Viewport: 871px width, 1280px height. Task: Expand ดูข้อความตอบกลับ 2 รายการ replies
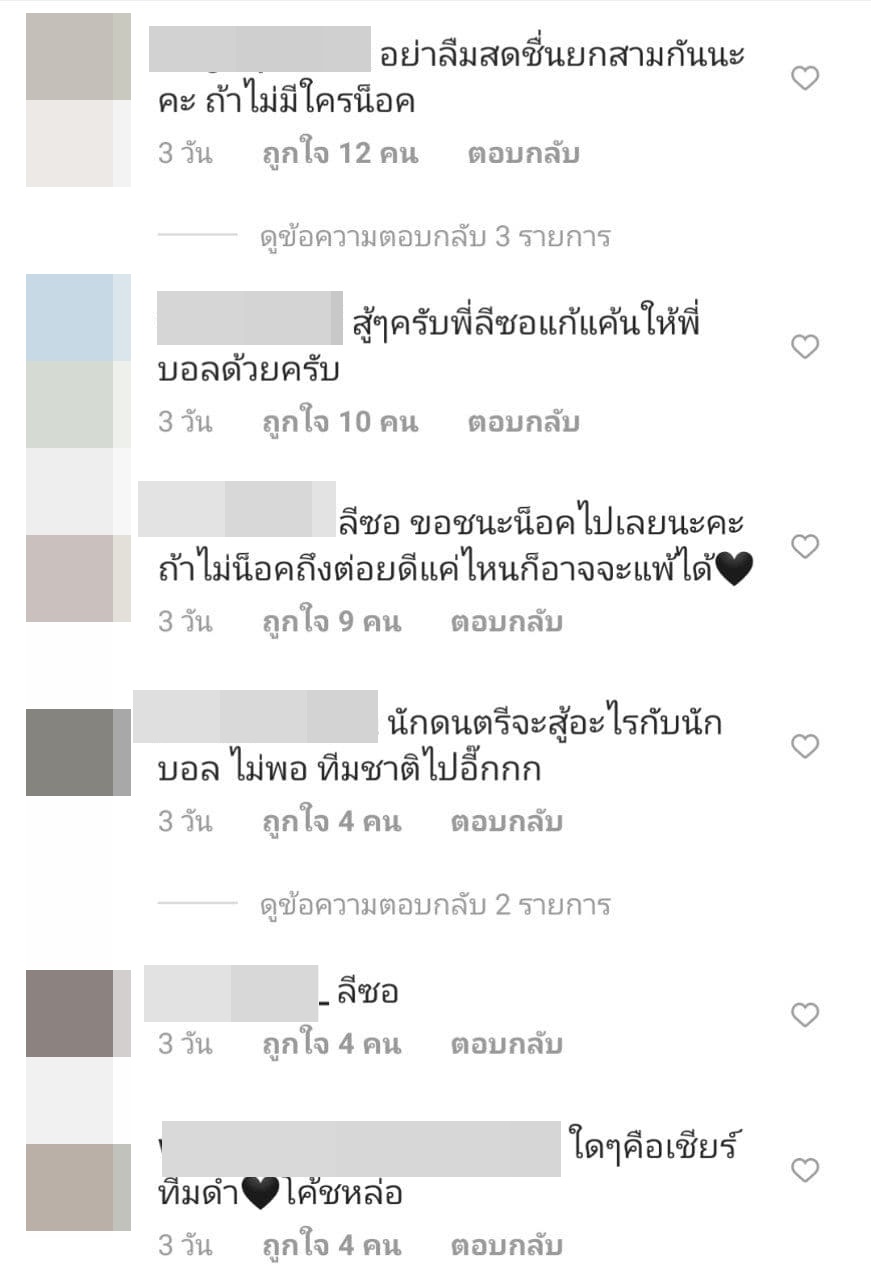(430, 905)
